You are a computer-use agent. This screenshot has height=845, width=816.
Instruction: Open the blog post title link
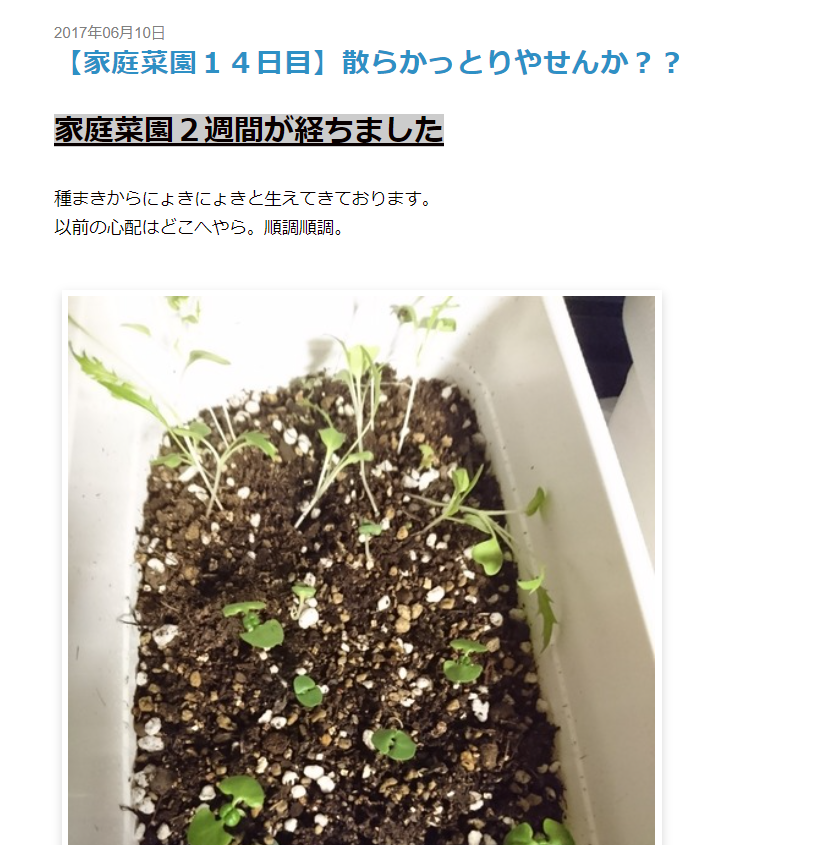[370, 64]
